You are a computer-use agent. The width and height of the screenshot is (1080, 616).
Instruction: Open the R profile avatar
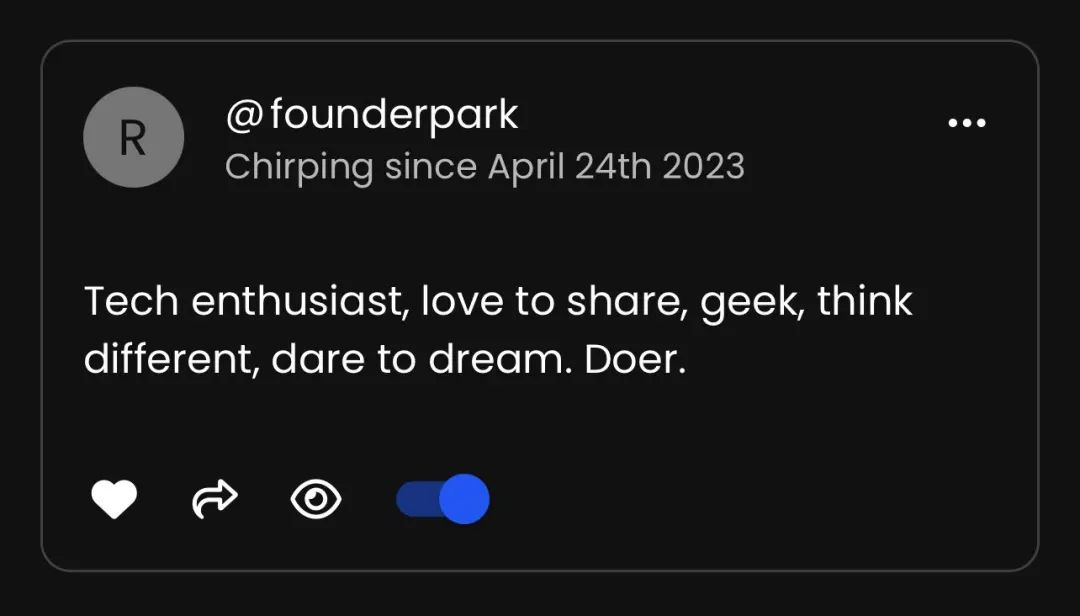(133, 137)
